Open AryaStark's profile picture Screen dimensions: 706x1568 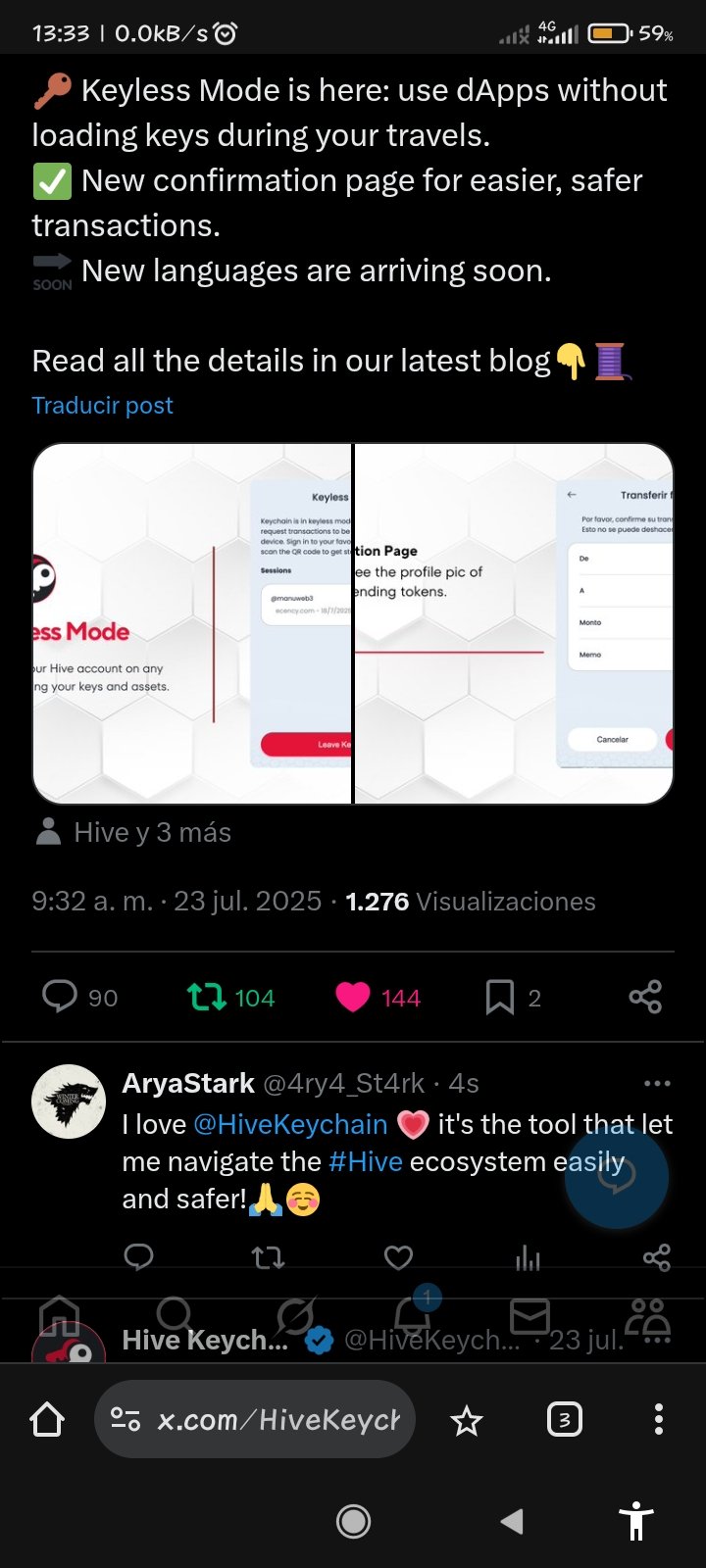pos(69,1101)
